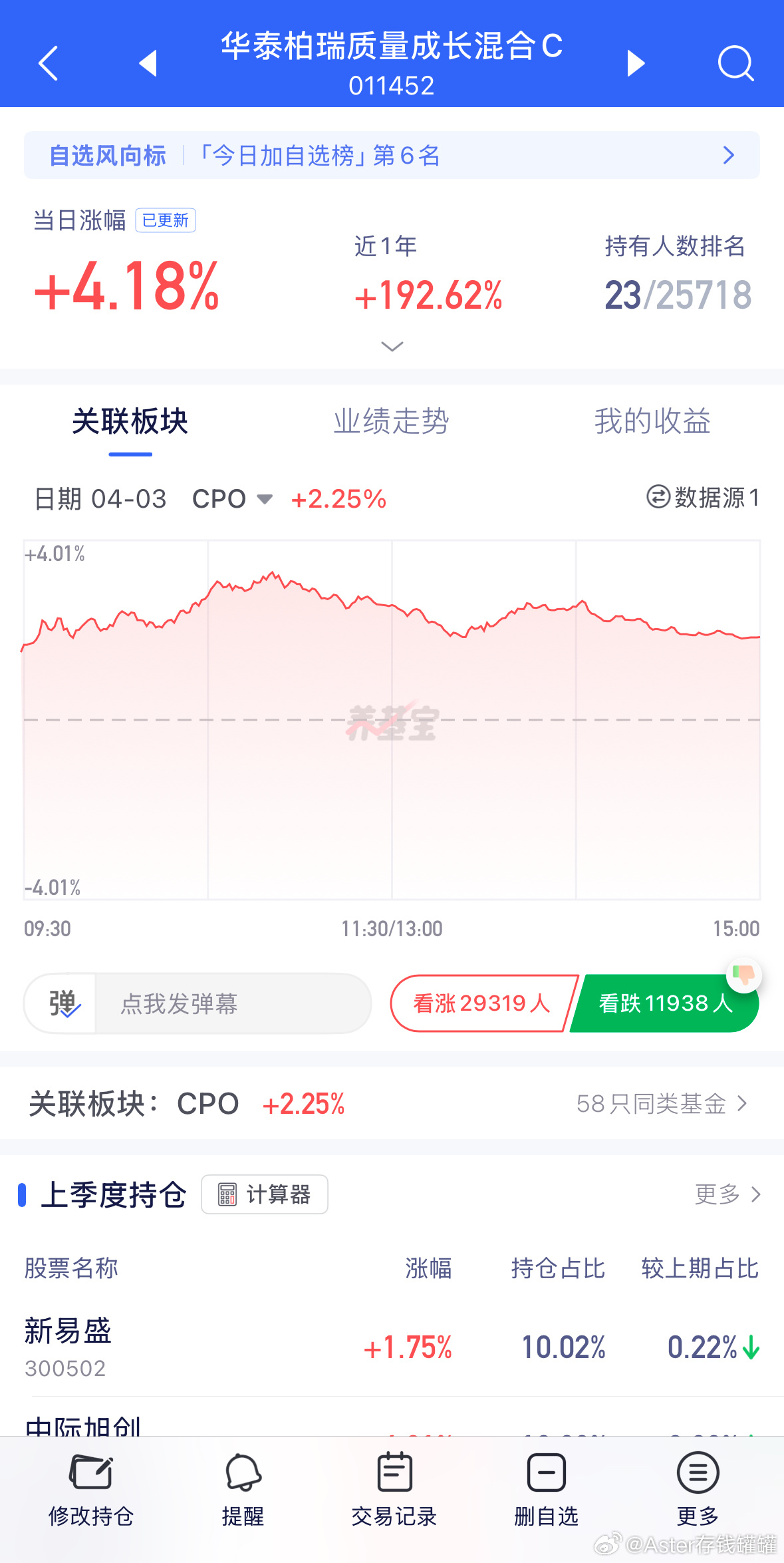Switch to next fund with right arrow
Viewport: 784px width, 1563px height.
point(635,63)
